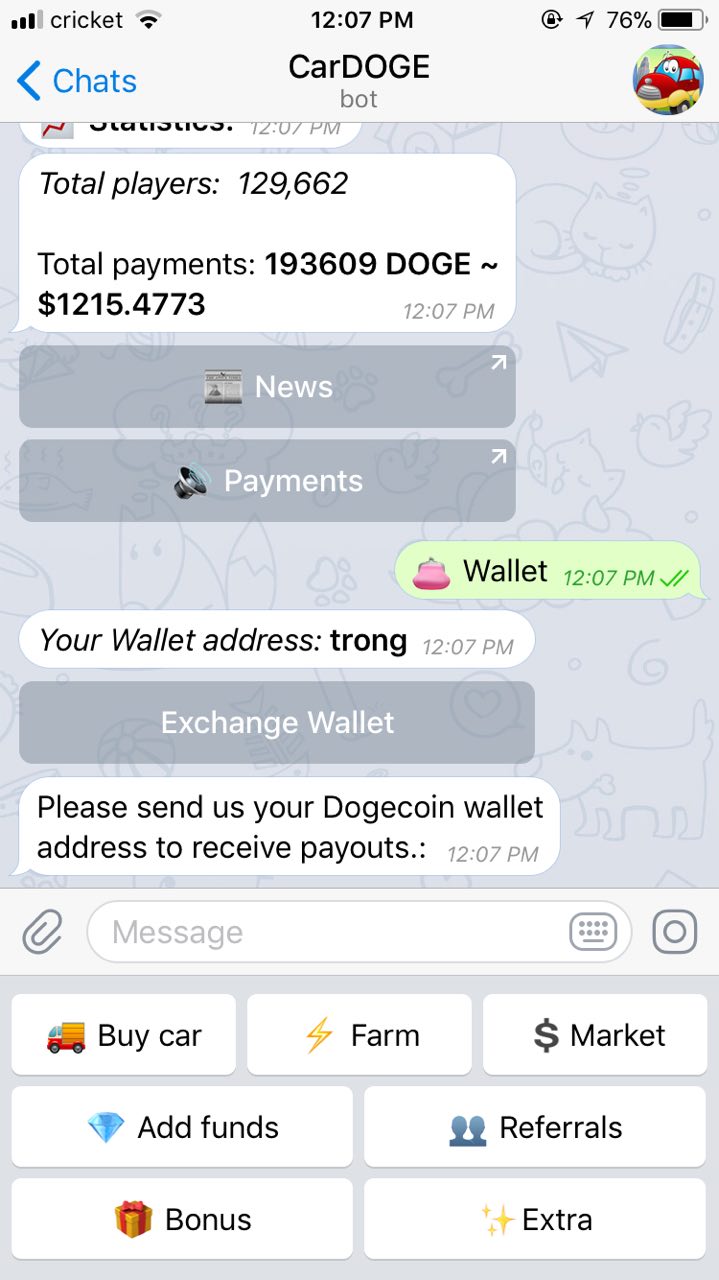Image resolution: width=719 pixels, height=1280 pixels.
Task: Open the Payments inline button
Action: pos(267,481)
